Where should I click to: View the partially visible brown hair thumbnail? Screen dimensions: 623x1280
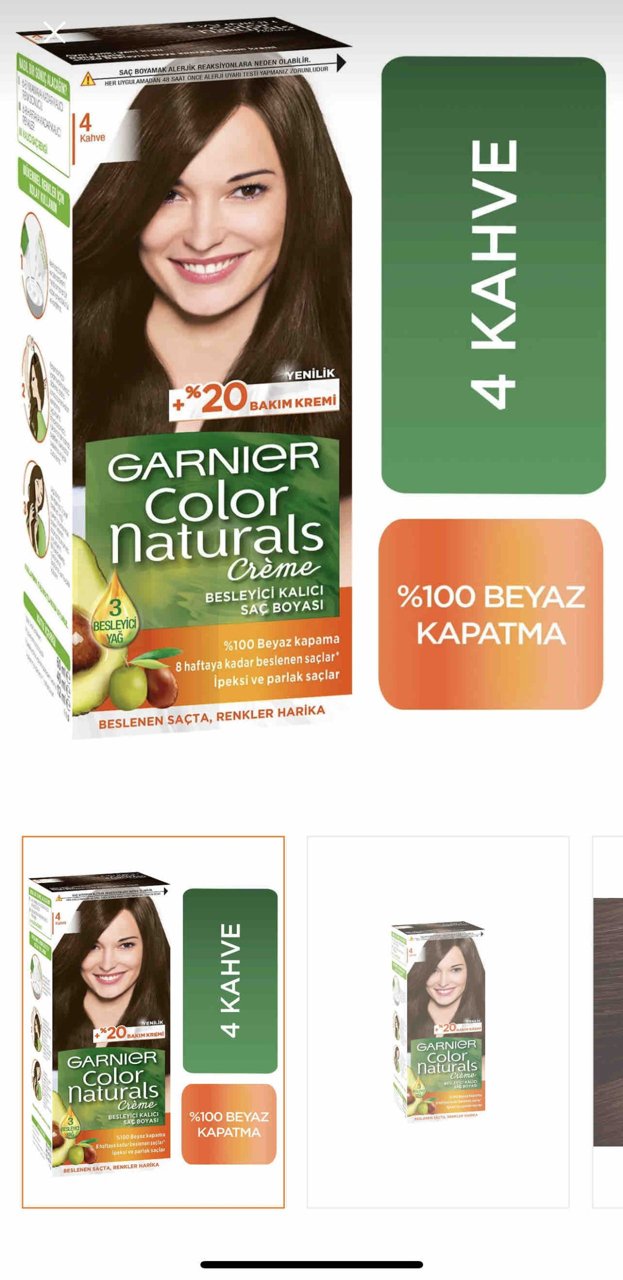click(608, 1022)
